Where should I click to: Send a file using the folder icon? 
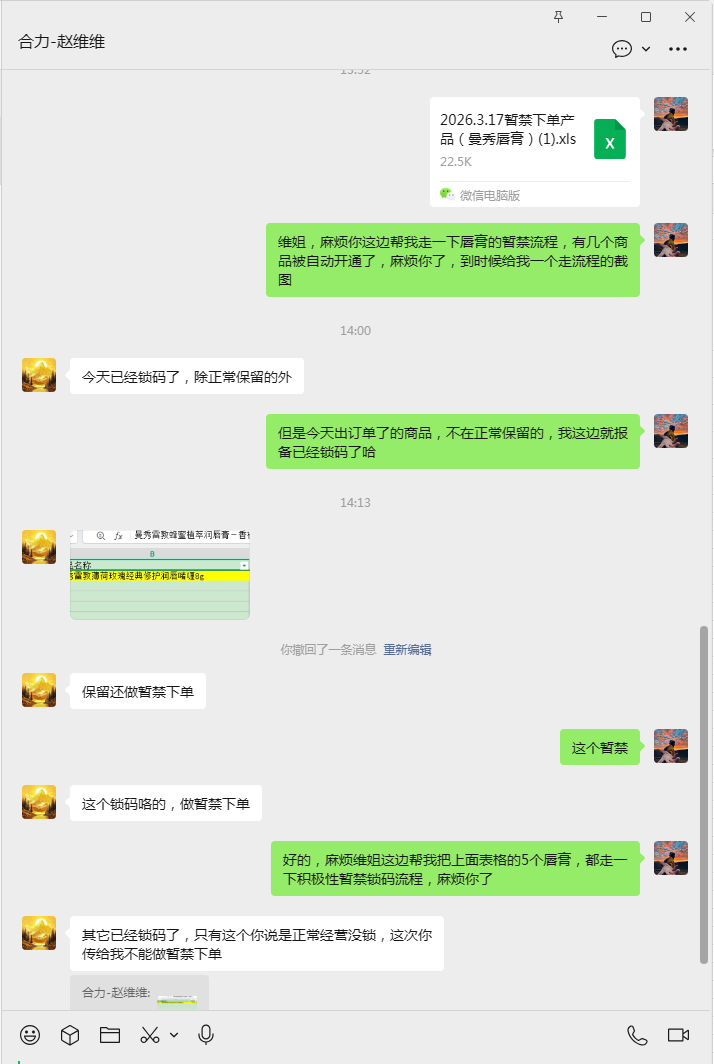[x=109, y=1035]
